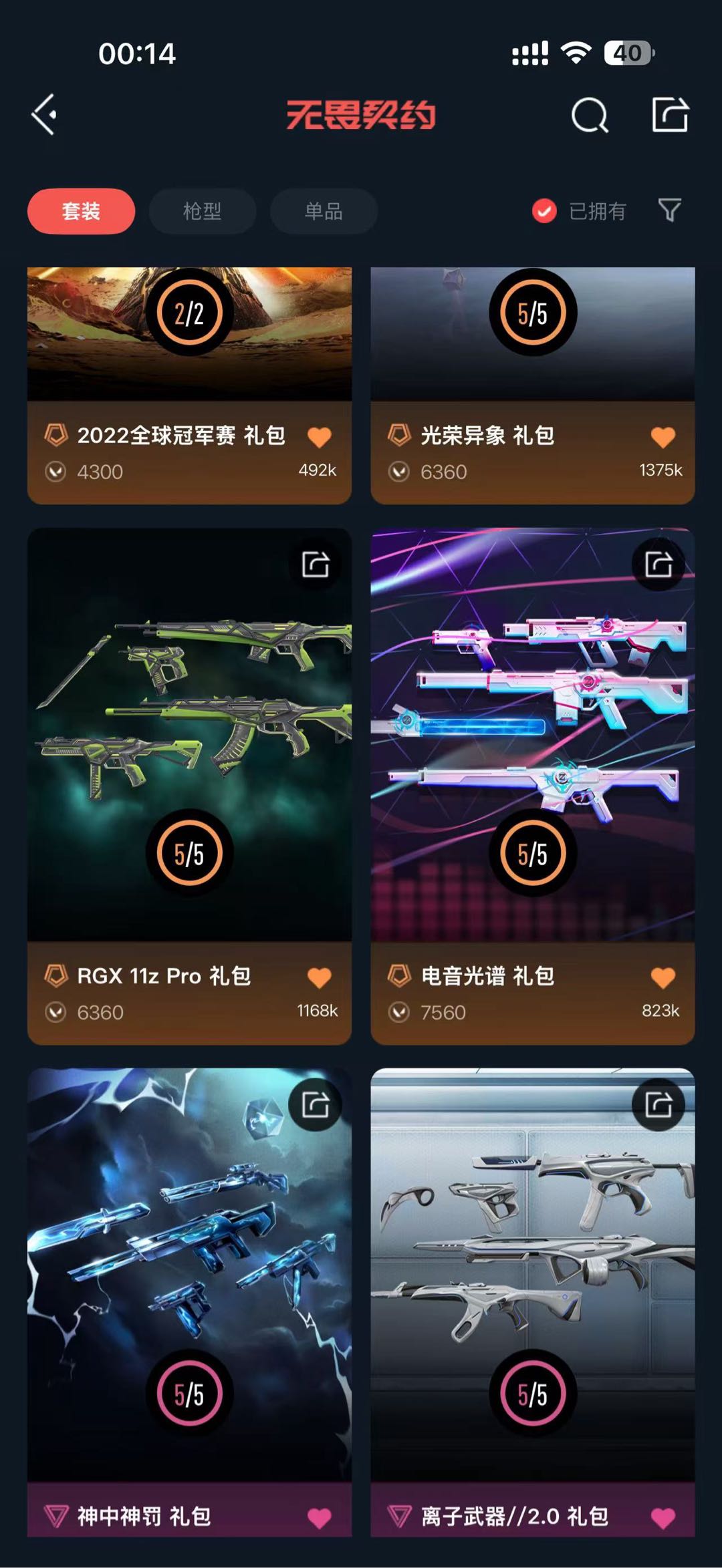Toggle the 已拥有 checkbox

click(x=545, y=211)
